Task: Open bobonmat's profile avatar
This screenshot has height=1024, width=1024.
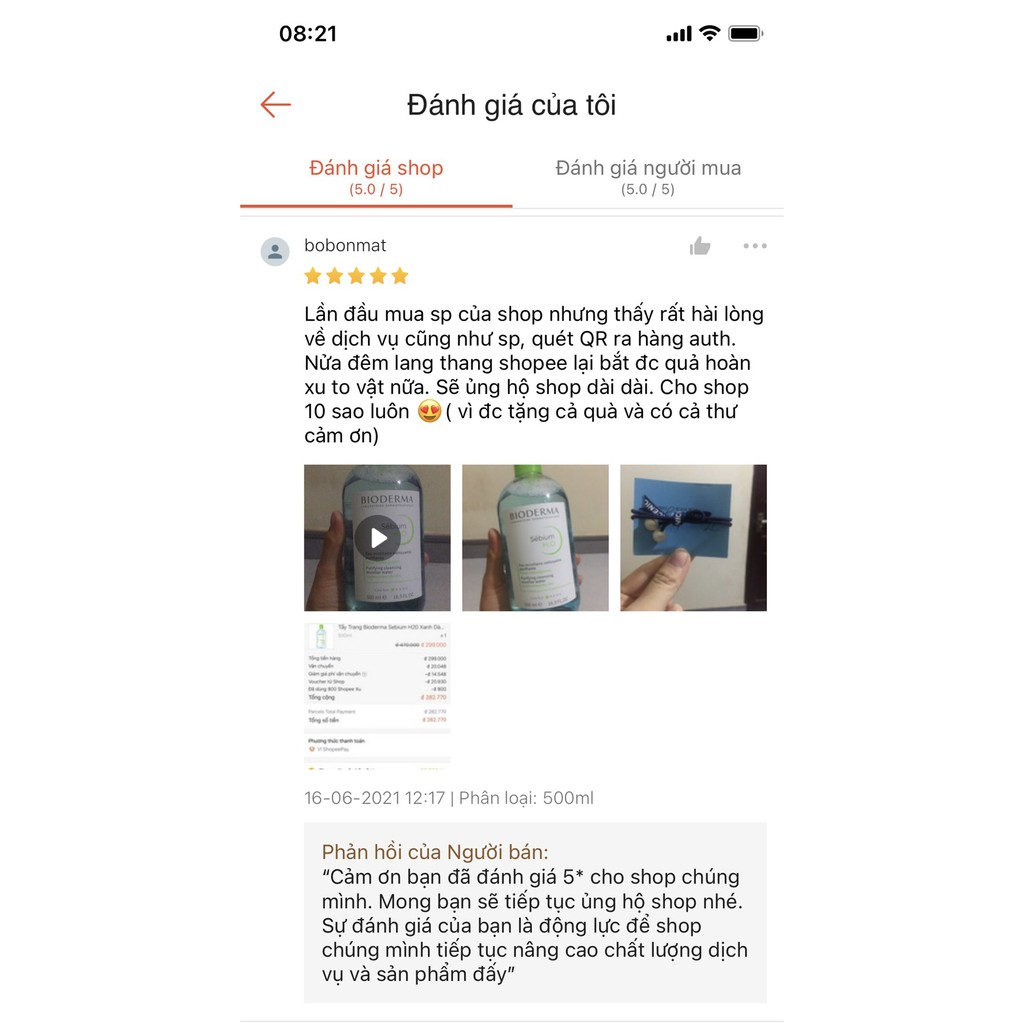Action: [275, 251]
